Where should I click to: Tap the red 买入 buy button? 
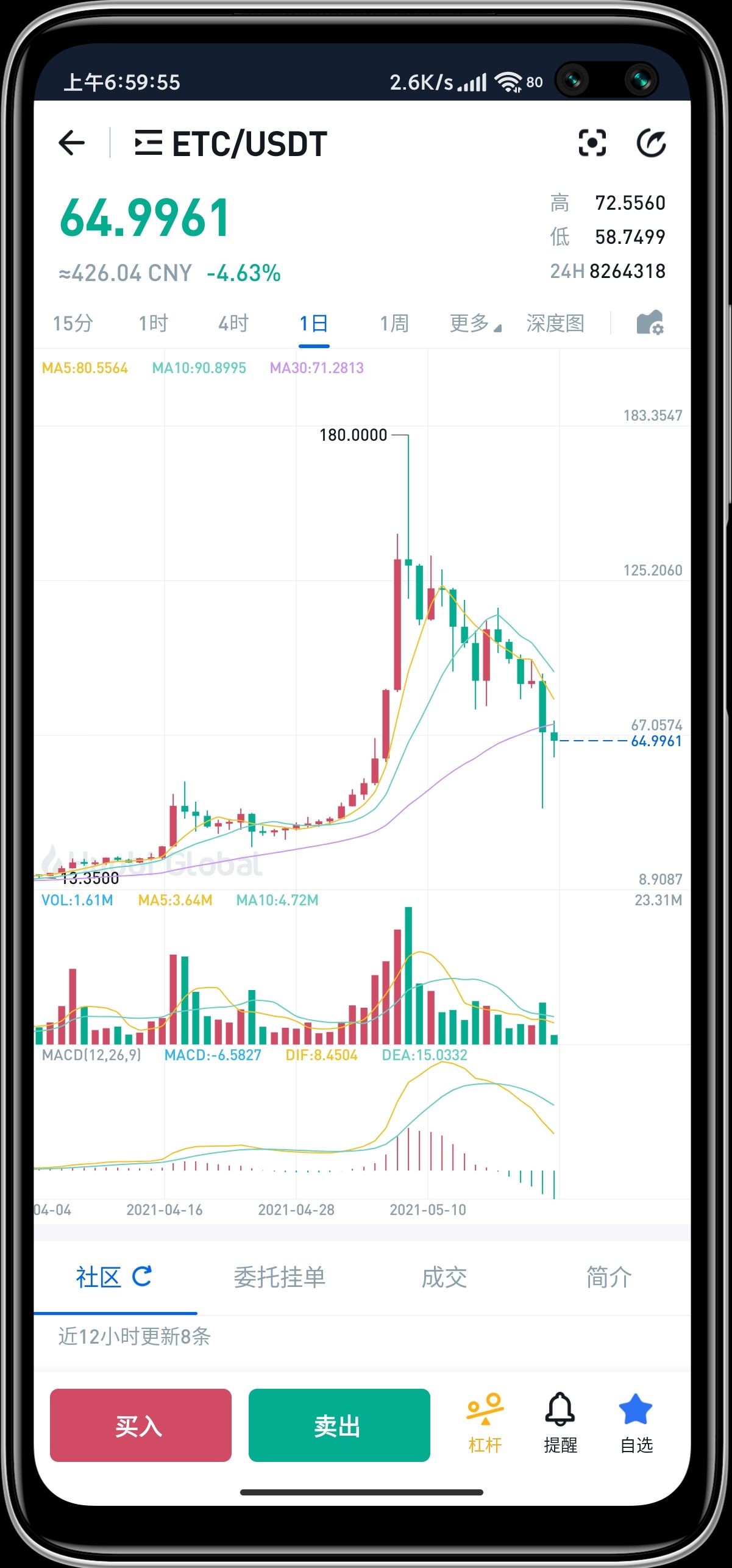pyautogui.click(x=141, y=1425)
